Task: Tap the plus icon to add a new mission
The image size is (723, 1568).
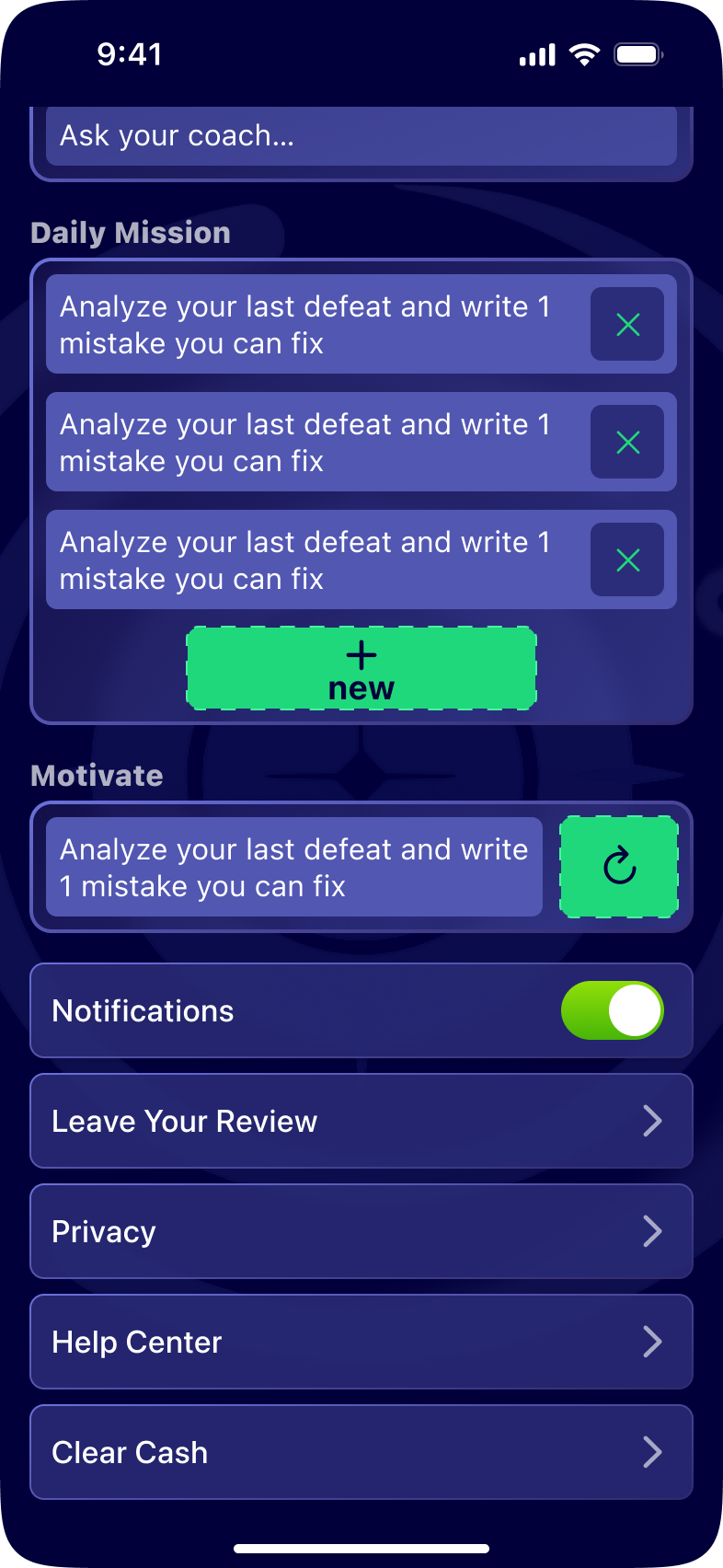Action: pos(360,655)
